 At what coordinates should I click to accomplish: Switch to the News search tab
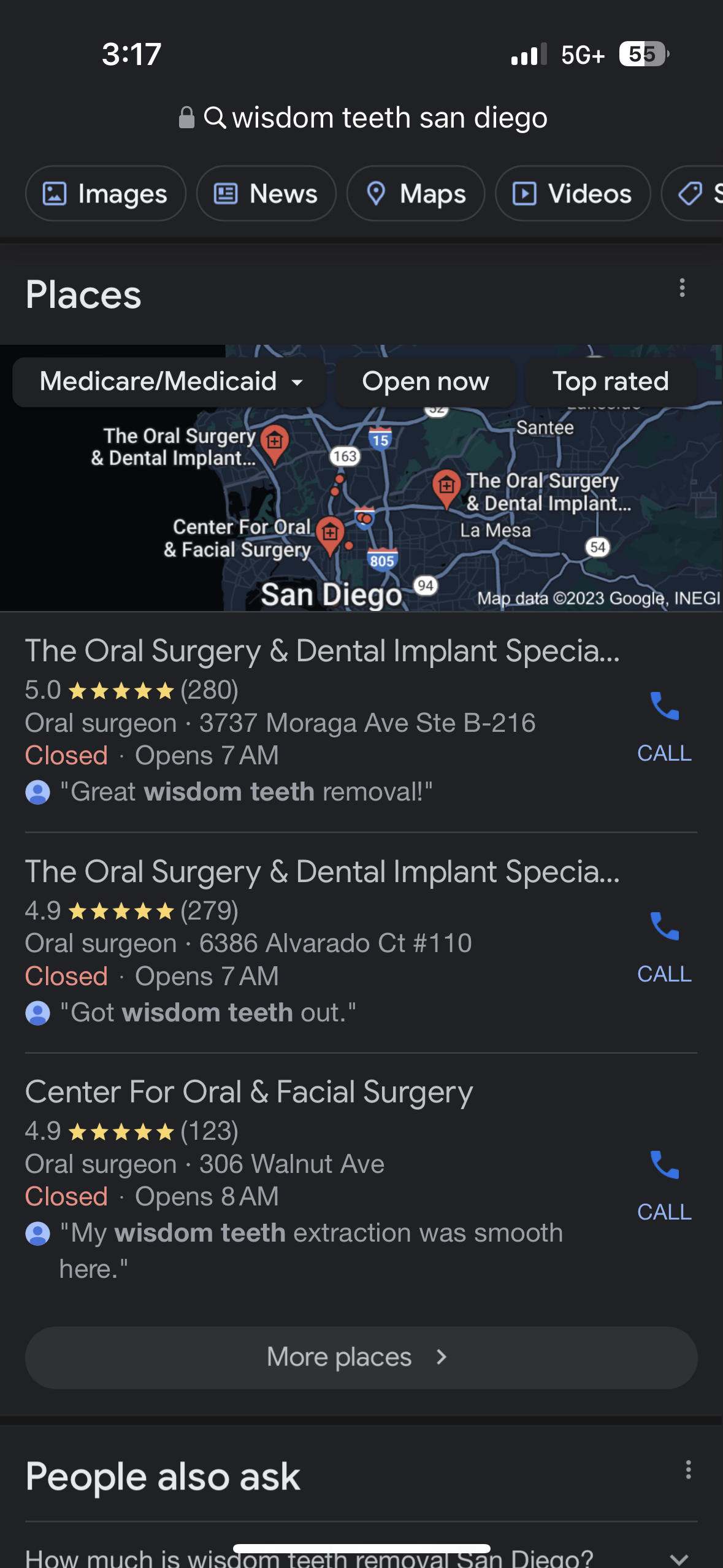pyautogui.click(x=266, y=194)
